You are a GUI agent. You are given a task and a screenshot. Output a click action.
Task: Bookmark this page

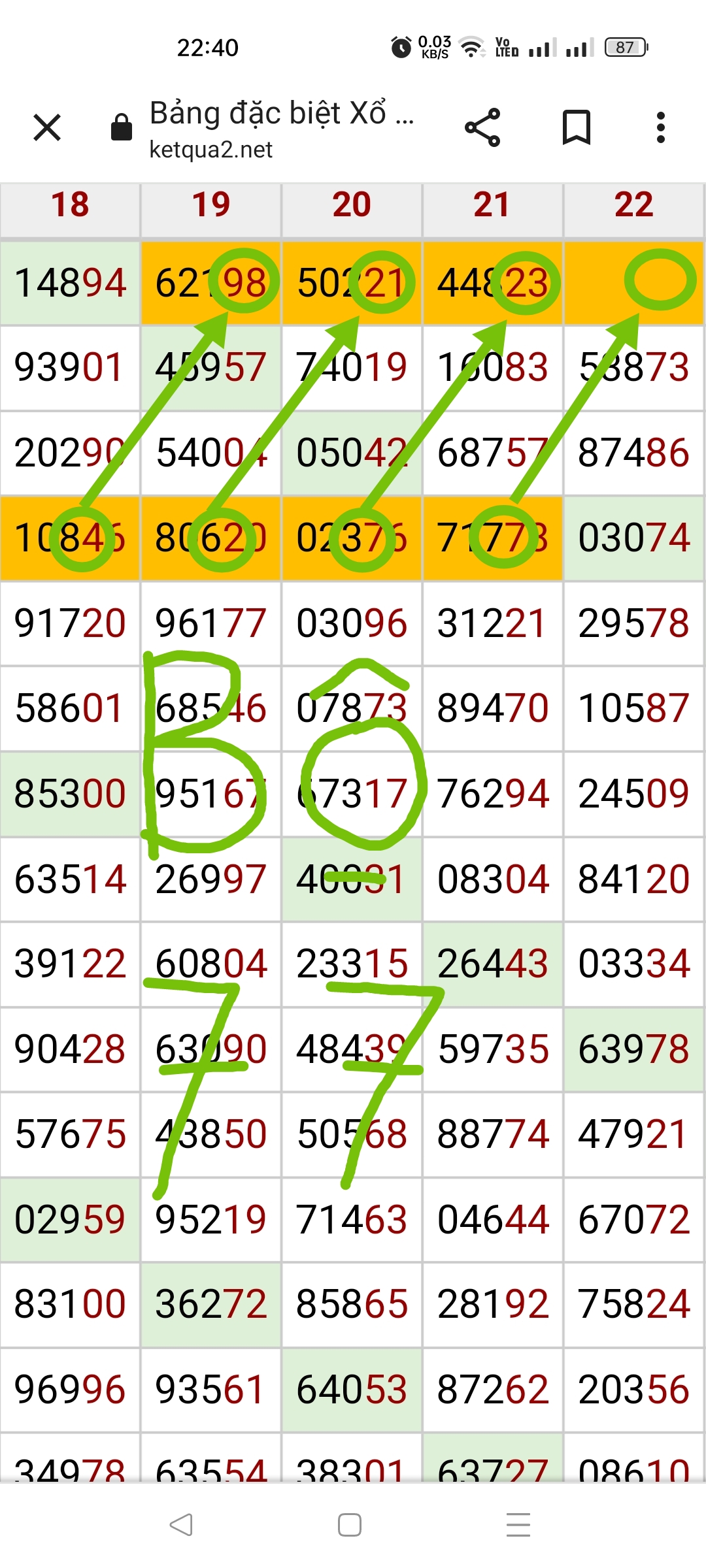(577, 127)
